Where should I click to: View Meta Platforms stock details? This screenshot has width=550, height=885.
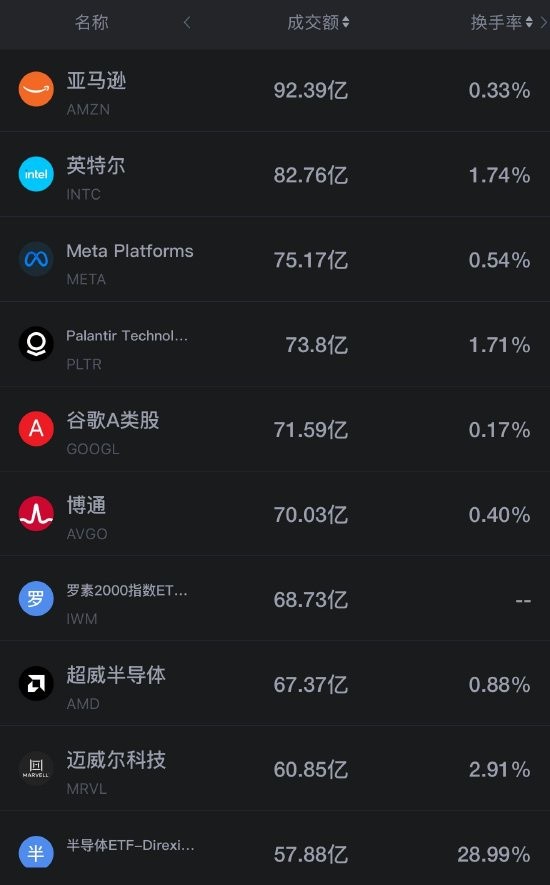click(x=275, y=259)
